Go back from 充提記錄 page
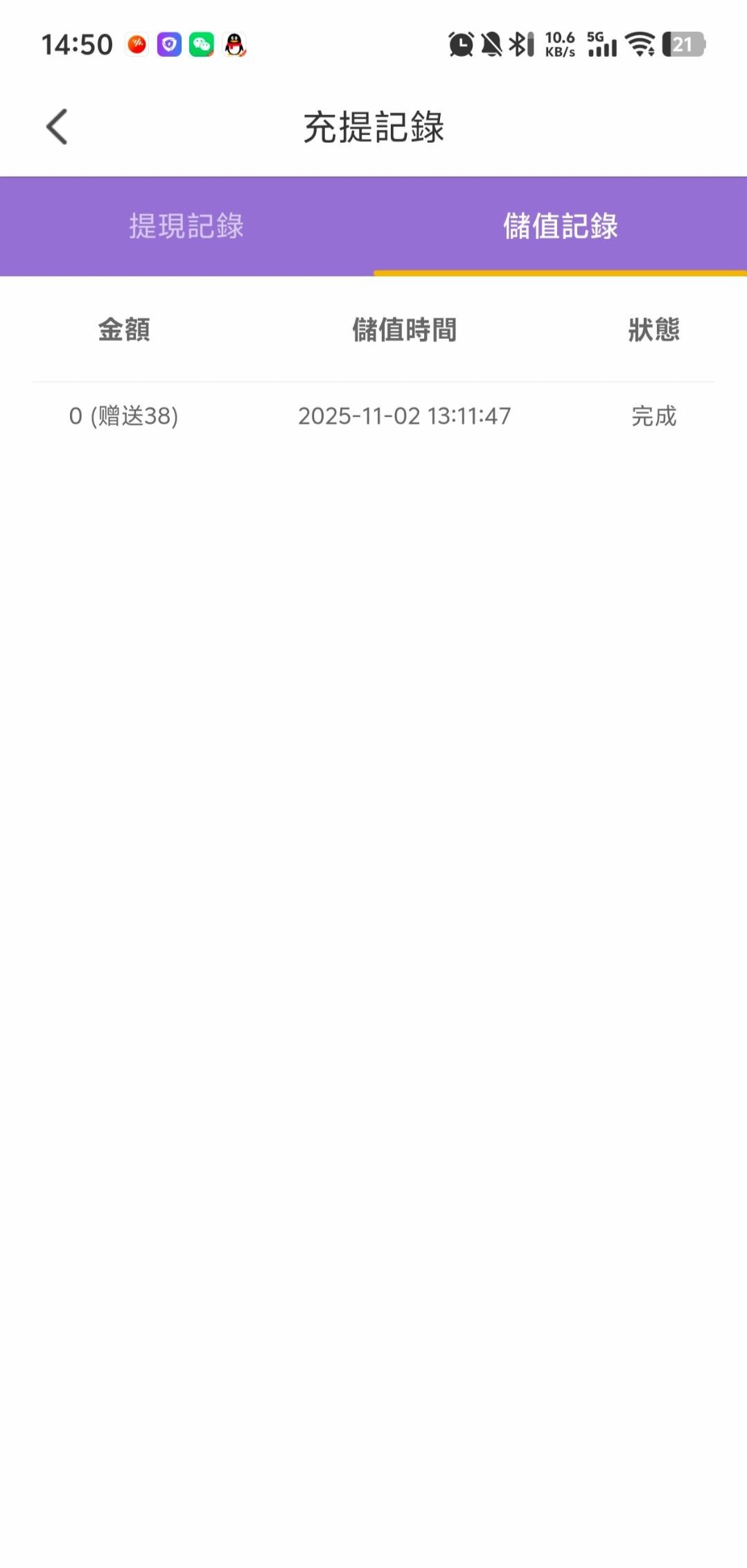747x1568 pixels. pos(57,127)
